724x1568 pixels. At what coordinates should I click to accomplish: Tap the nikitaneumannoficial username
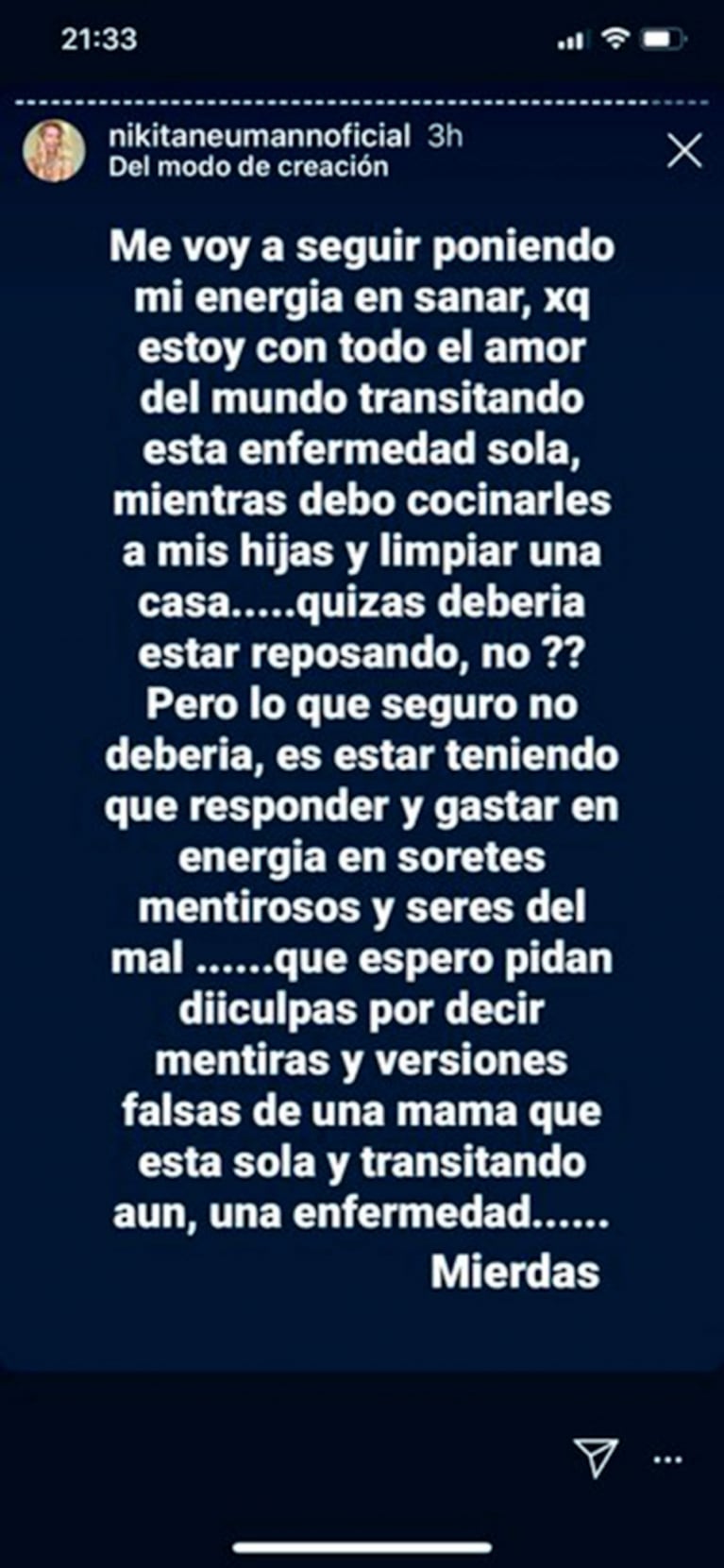259,136
